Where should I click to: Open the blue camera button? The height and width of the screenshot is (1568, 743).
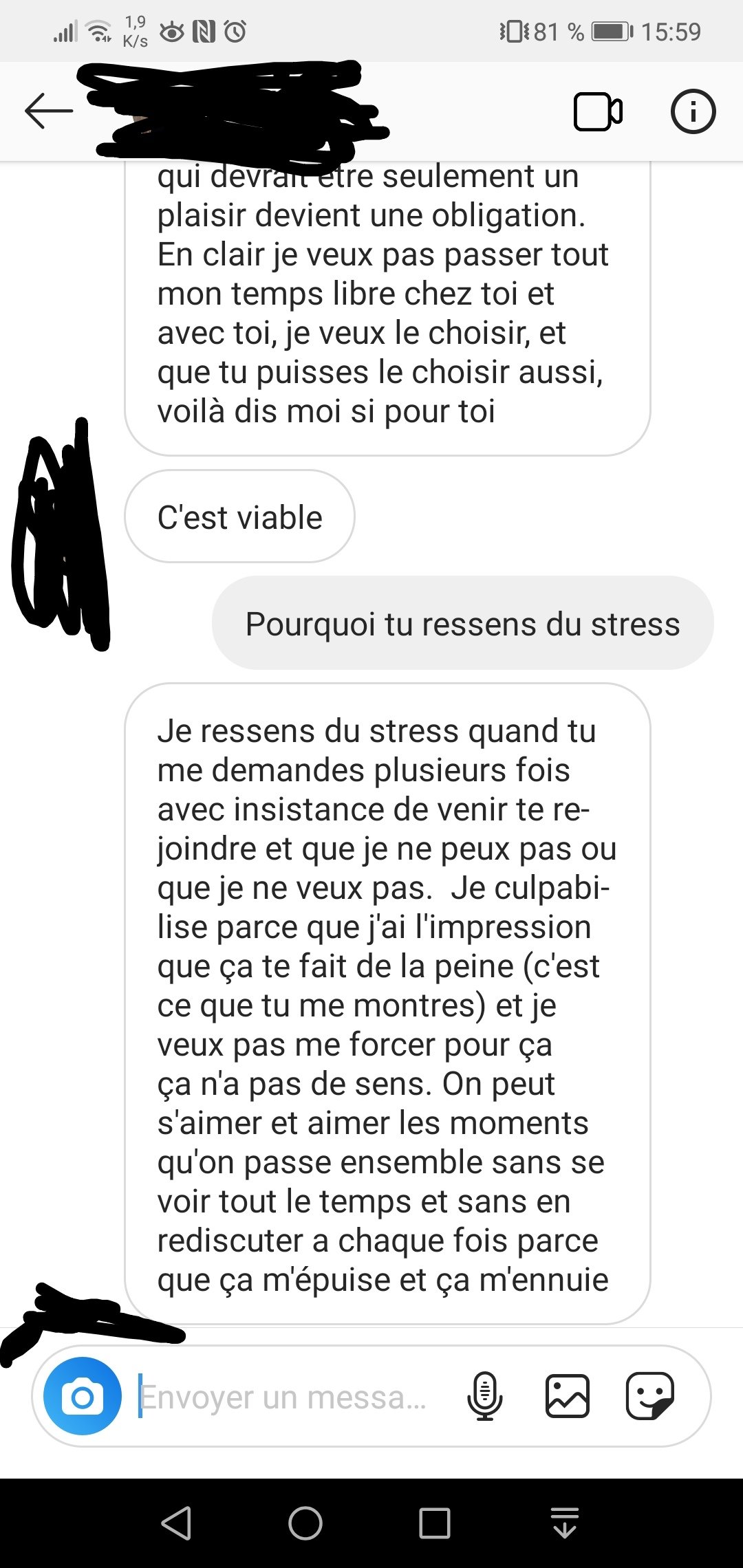[x=83, y=1396]
